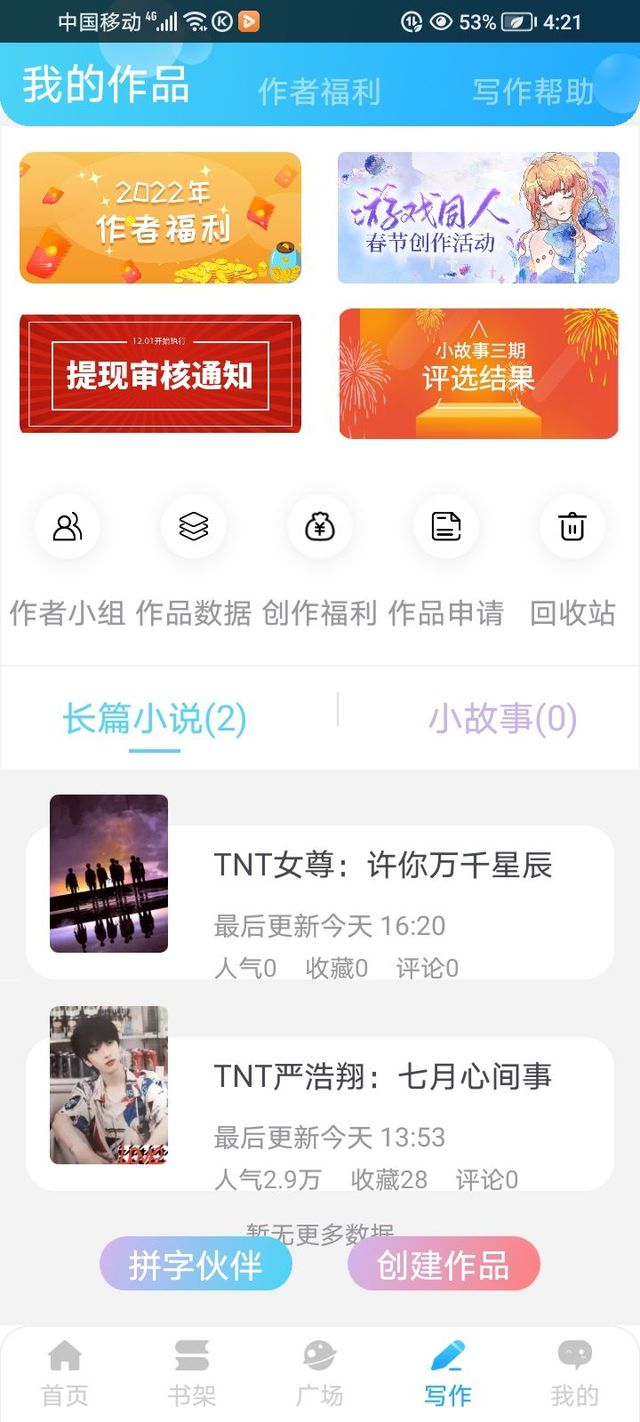Screen dimensions: 640x1422
Task: Open the 游戏同人春节创作活动 banner
Action: coord(478,218)
